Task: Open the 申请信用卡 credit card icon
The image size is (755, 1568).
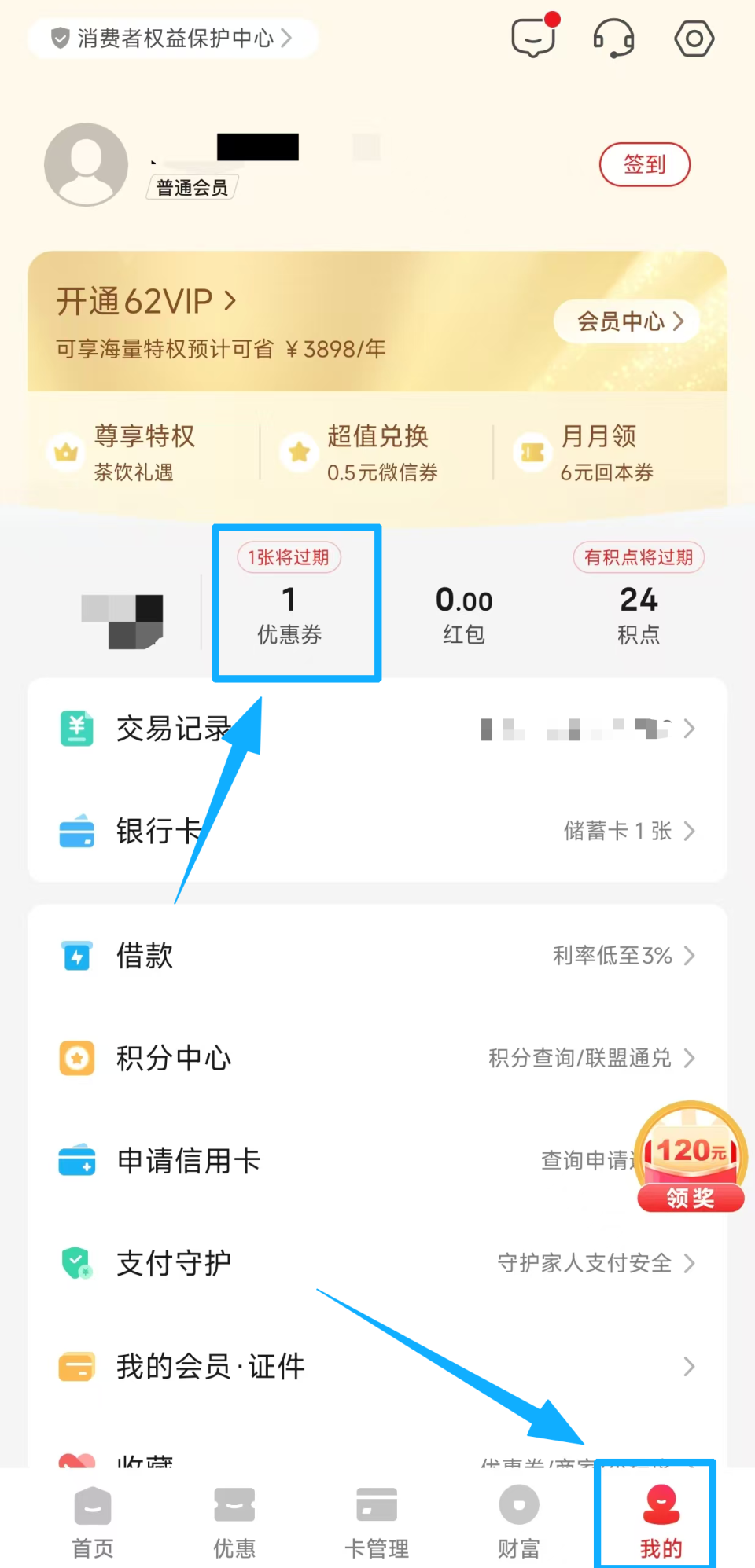Action: point(75,1160)
